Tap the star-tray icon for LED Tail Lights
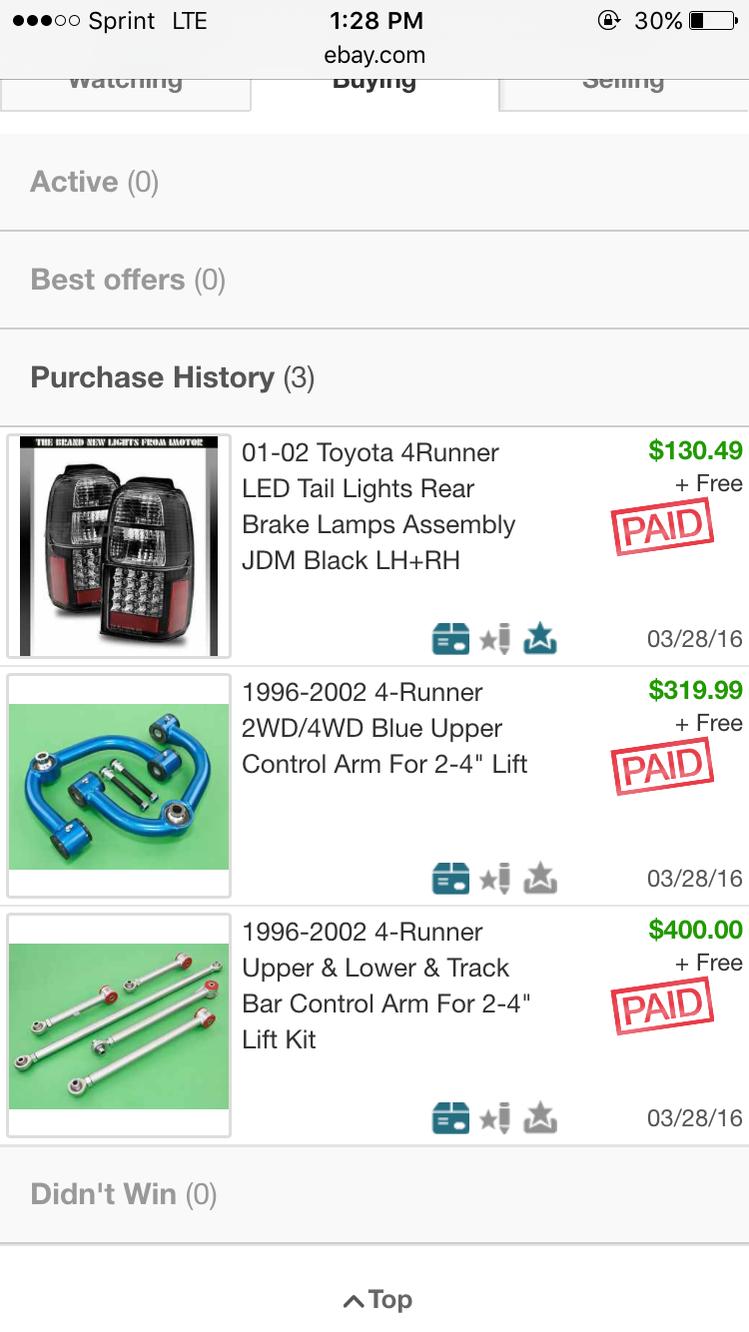749x1332 pixels. pos(540,638)
